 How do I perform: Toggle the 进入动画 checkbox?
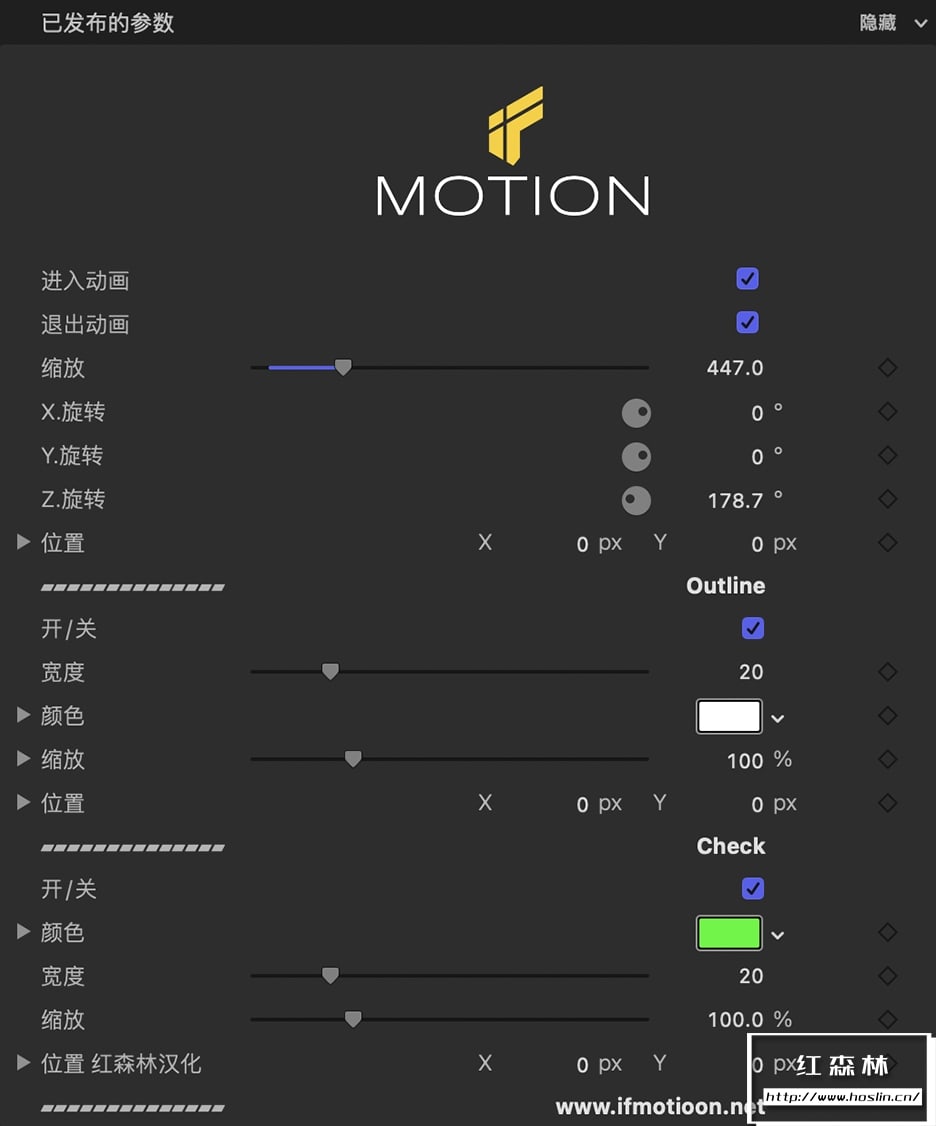tap(747, 279)
